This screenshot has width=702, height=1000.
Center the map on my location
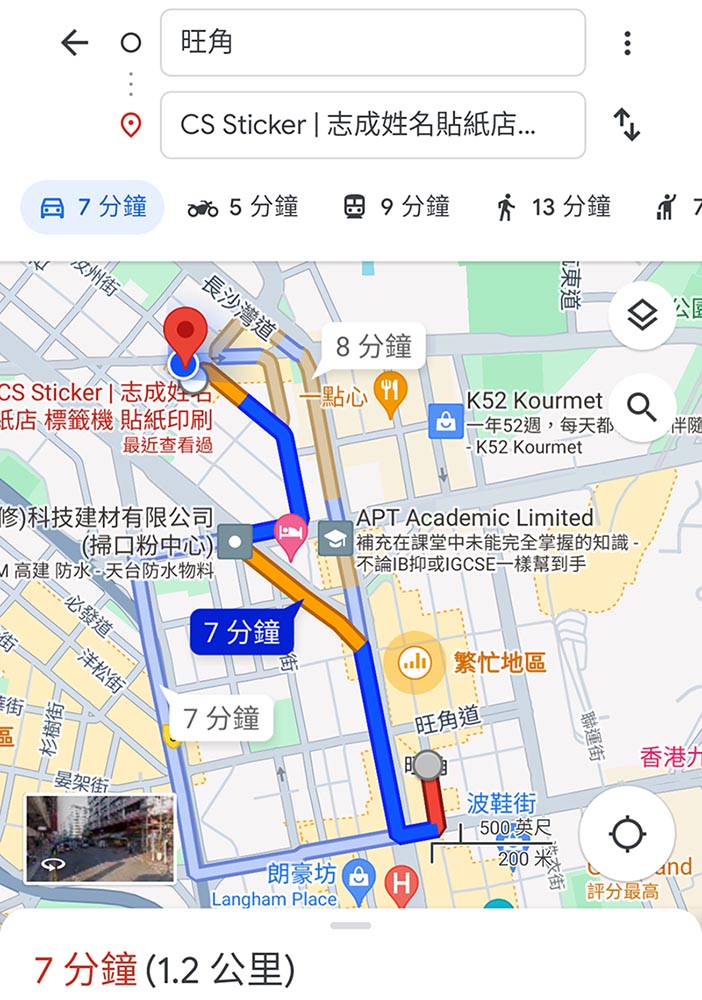coord(627,833)
